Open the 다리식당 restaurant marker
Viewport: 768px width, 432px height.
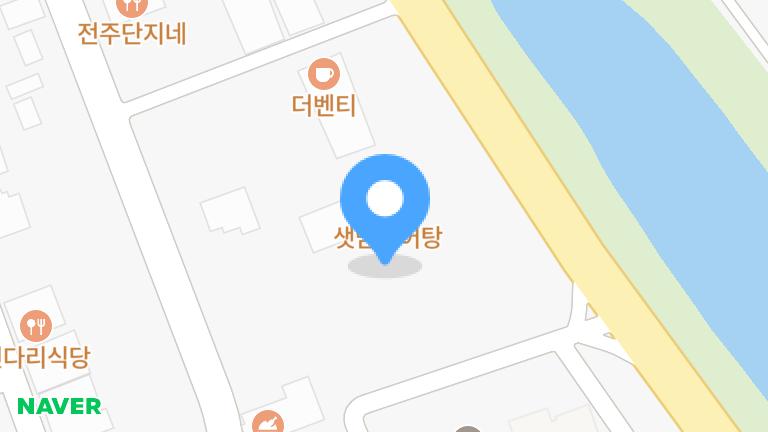click(35, 325)
